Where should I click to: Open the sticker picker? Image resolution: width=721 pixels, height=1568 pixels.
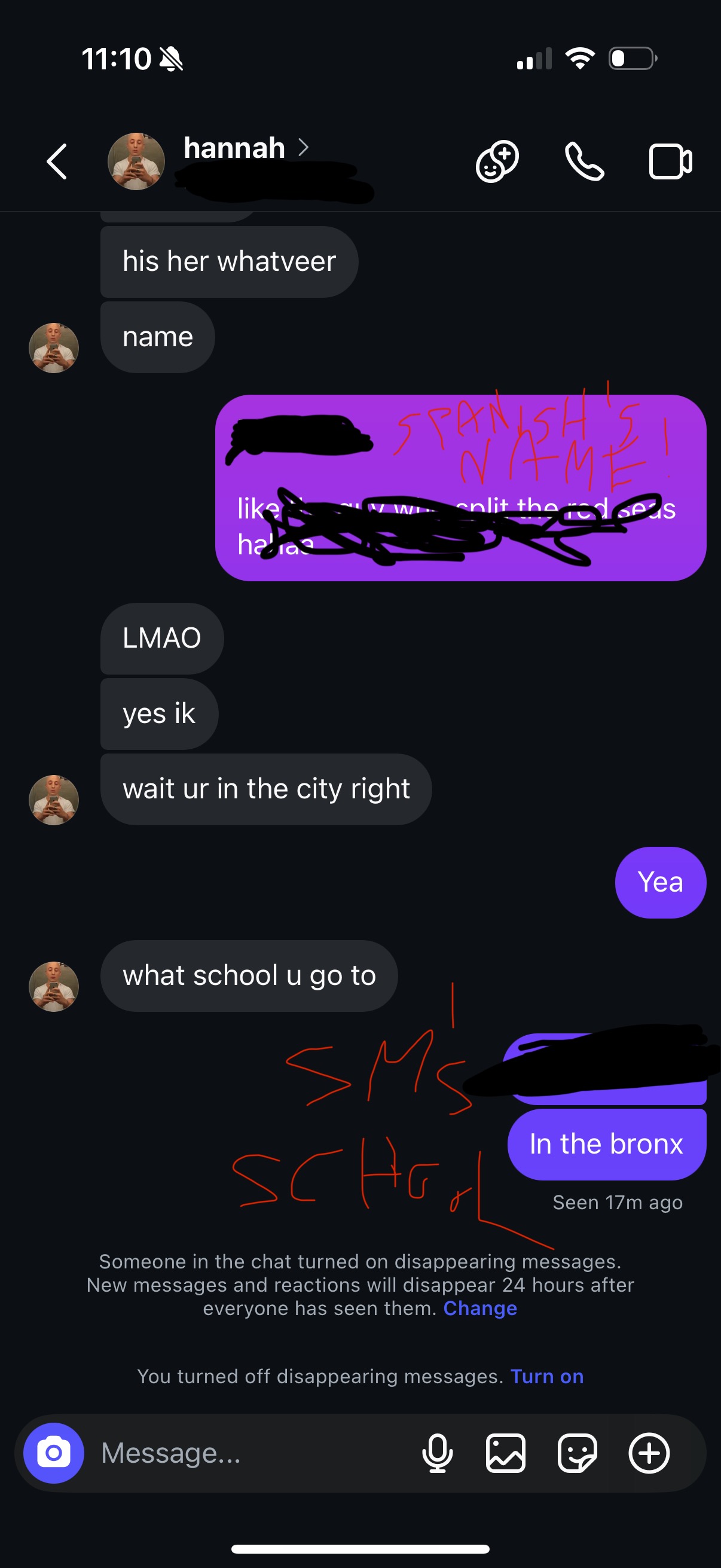point(577,1453)
